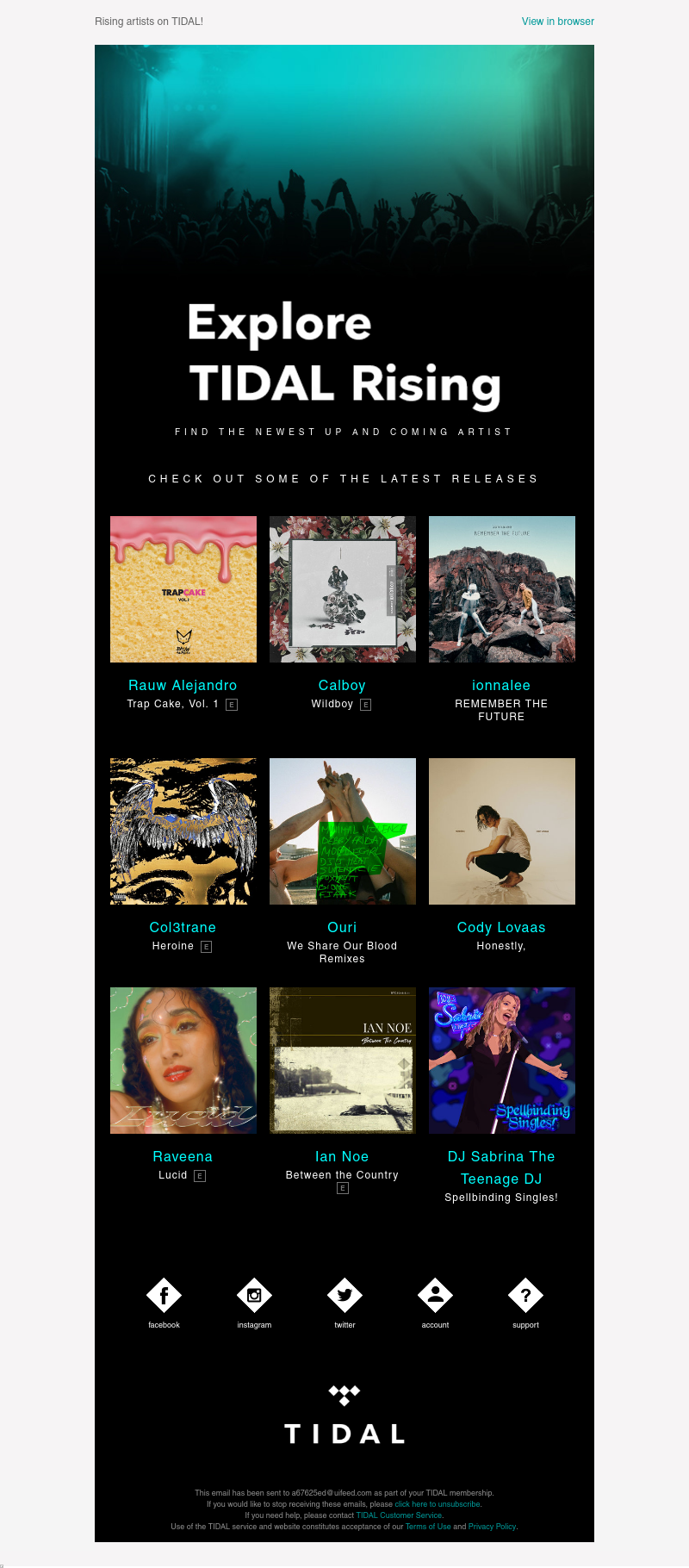Select the Twitter bird icon
The width and height of the screenshot is (689, 1568).
(344, 1294)
